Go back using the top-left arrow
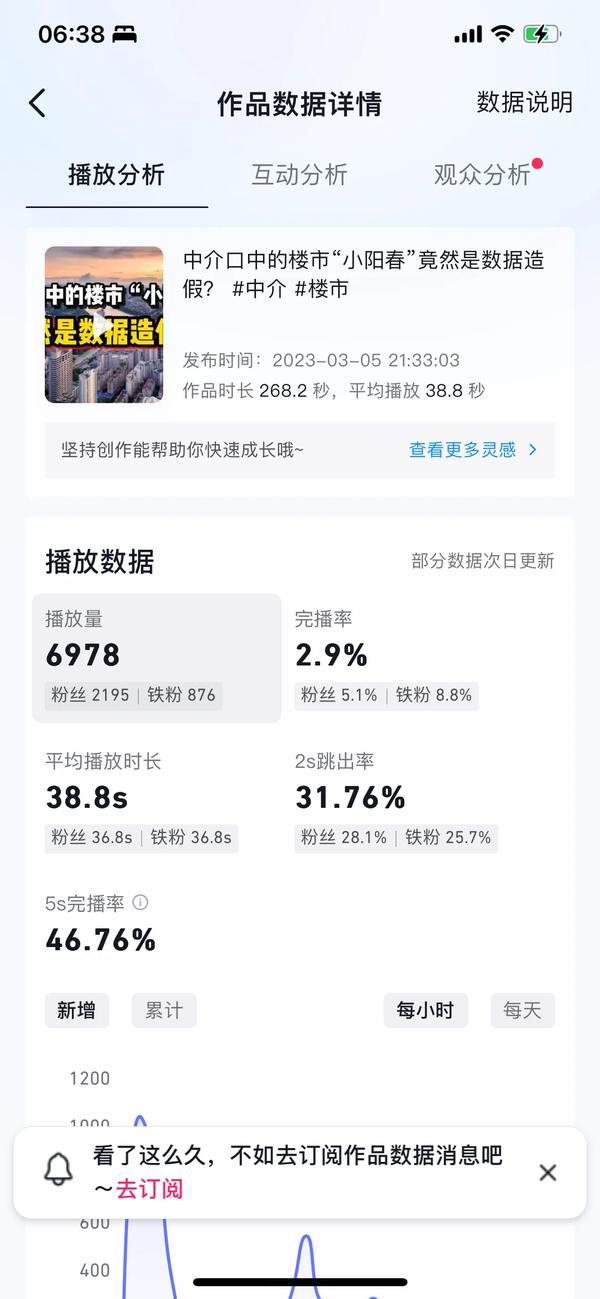Screen dimensions: 600x1299 click(x=38, y=103)
